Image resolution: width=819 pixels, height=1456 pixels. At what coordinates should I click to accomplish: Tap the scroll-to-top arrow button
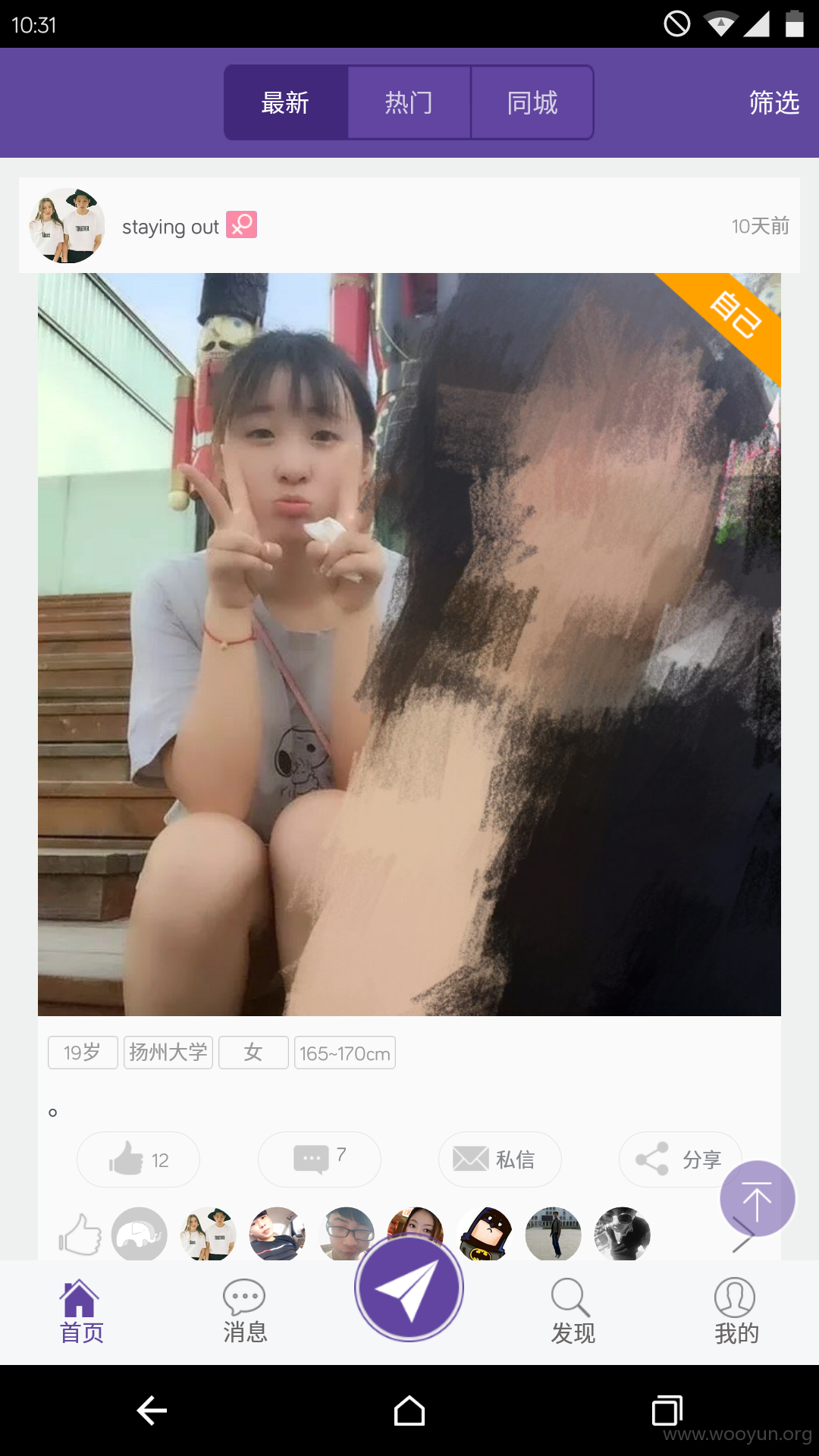[757, 1199]
